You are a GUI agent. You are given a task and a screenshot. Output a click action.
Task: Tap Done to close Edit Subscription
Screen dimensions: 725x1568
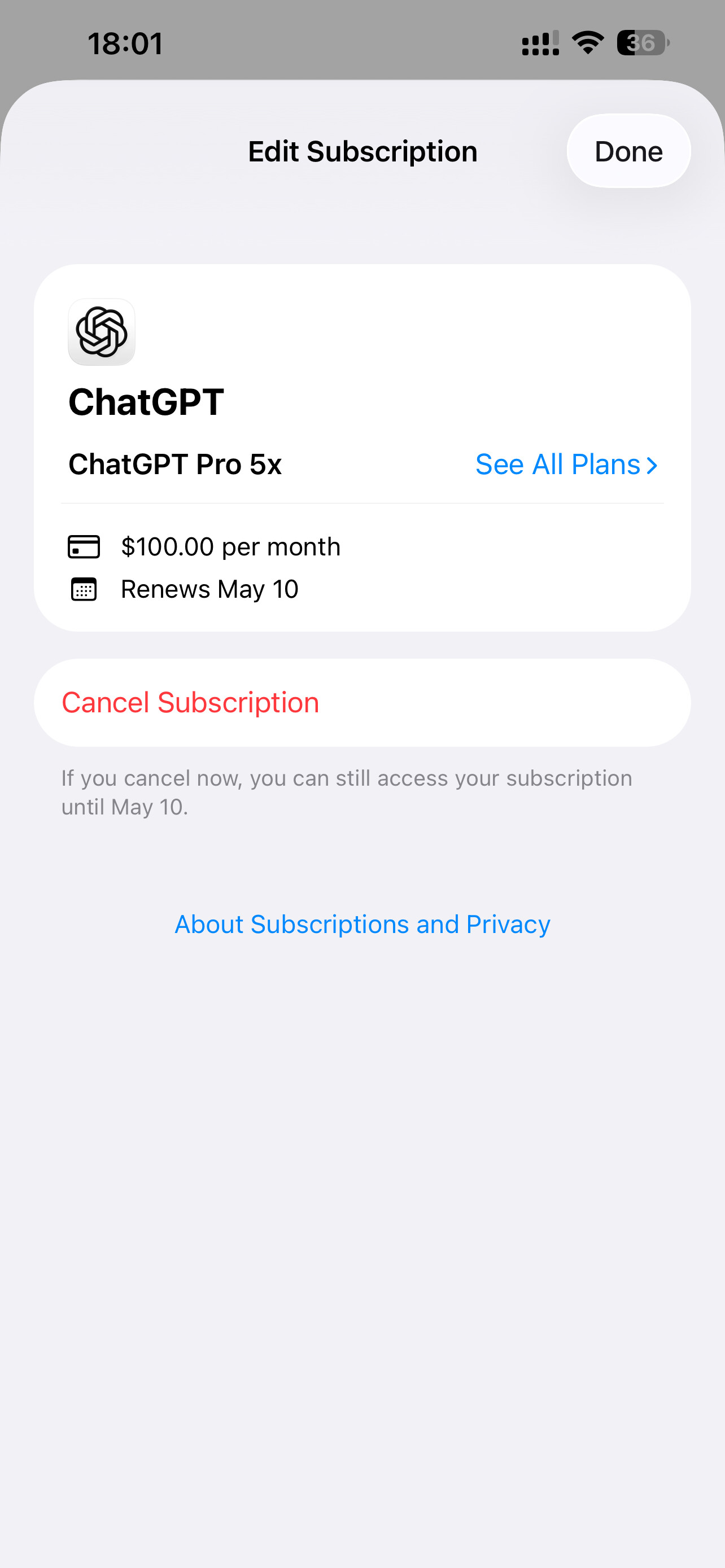pos(628,151)
